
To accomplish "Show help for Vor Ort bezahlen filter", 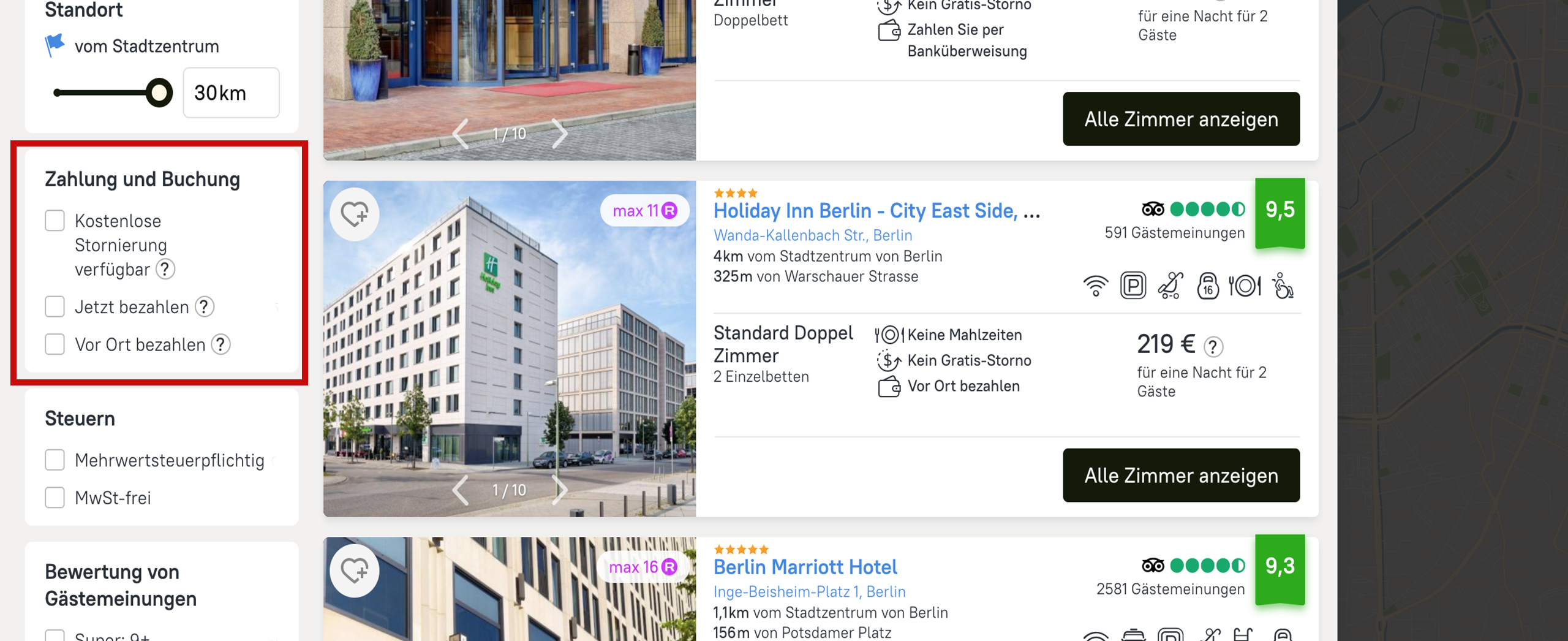I will pos(221,344).
